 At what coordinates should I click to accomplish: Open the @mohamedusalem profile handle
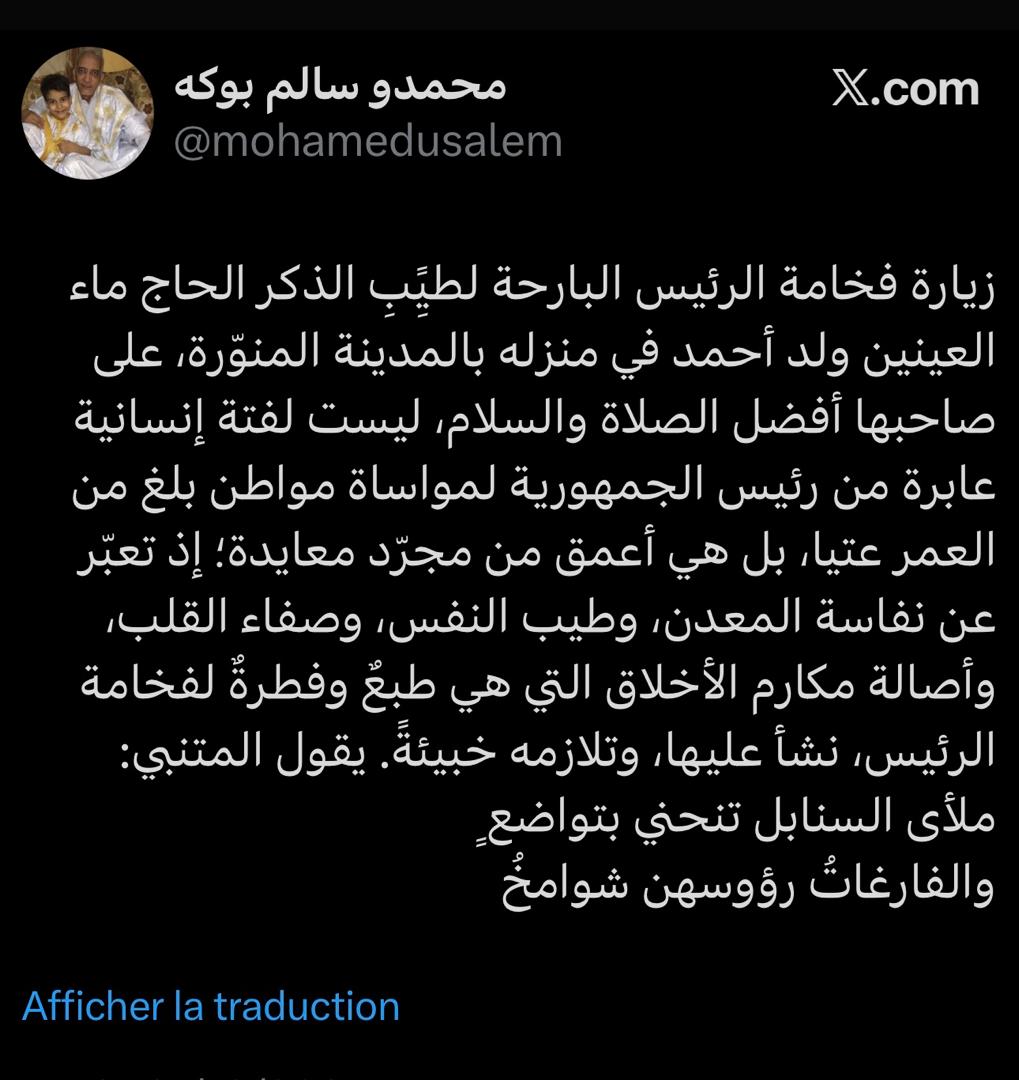[x=368, y=142]
